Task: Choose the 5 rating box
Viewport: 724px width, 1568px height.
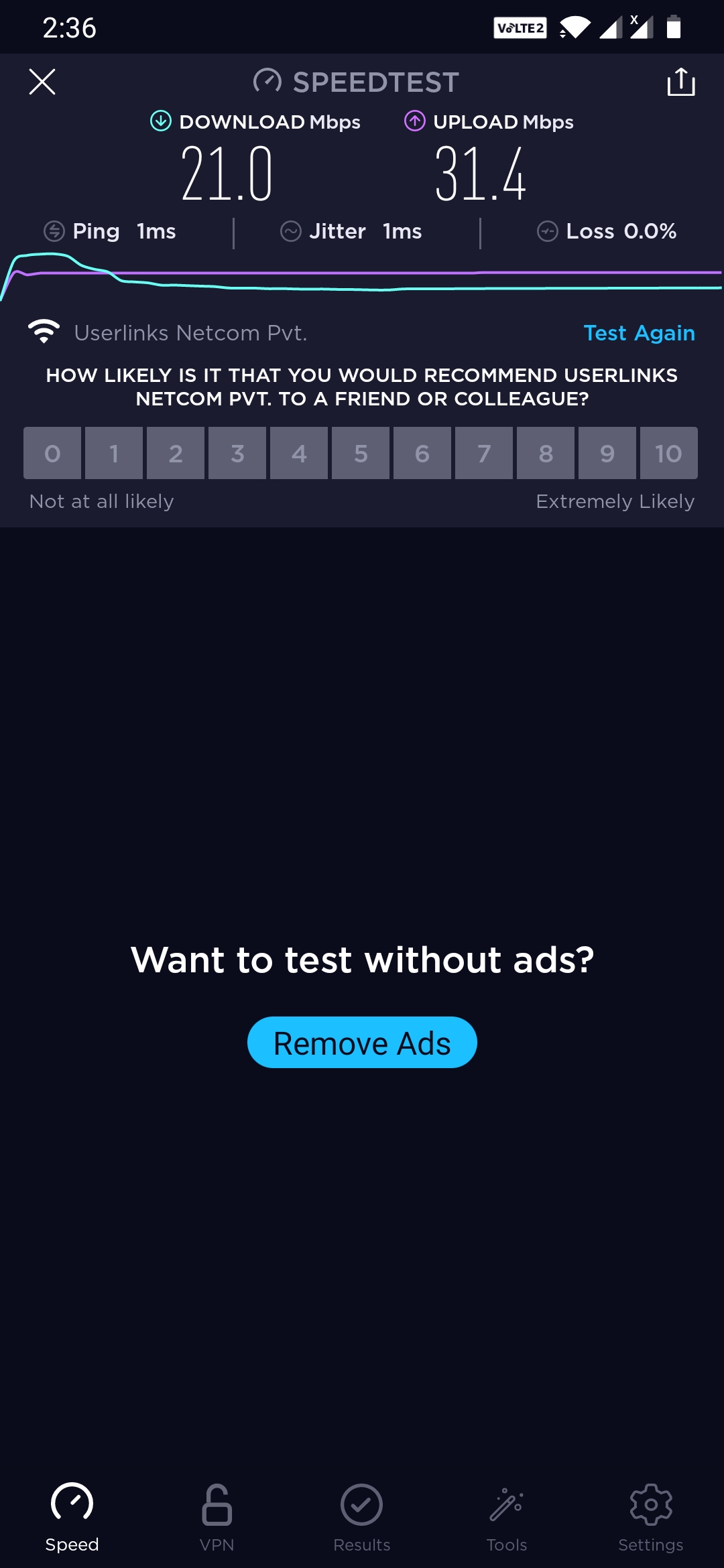Action: pos(361,454)
